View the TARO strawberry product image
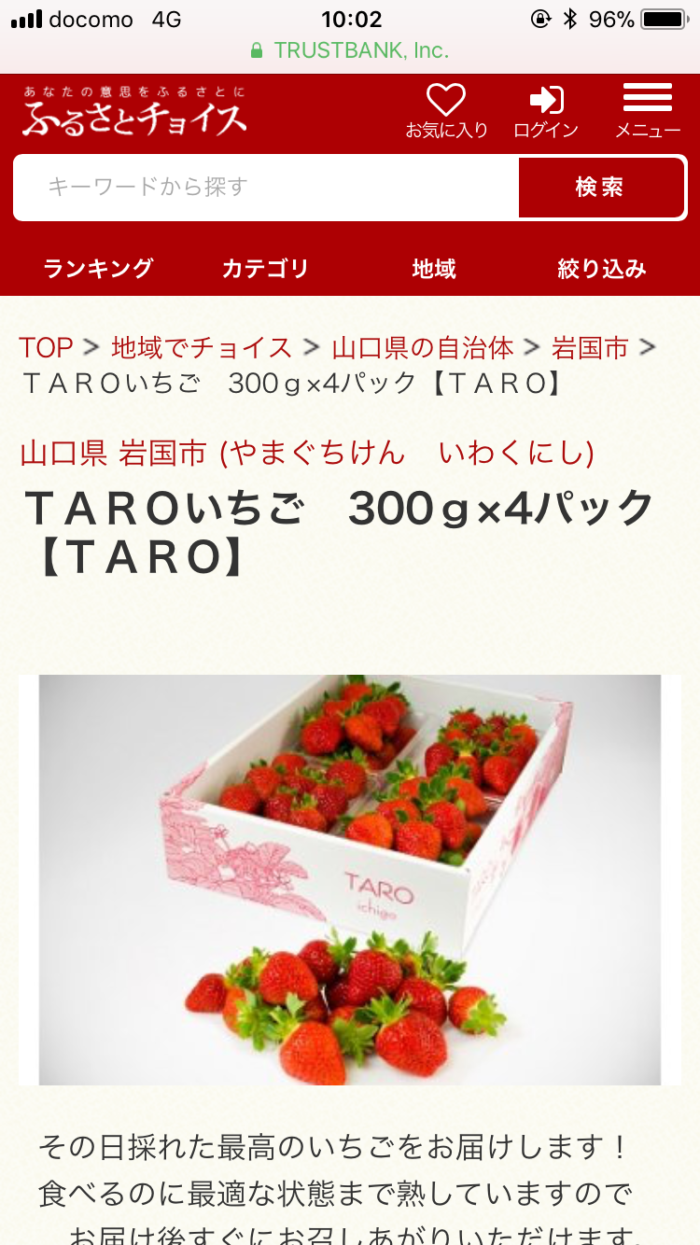Screen dimensions: 700x1245 pyautogui.click(x=349, y=880)
